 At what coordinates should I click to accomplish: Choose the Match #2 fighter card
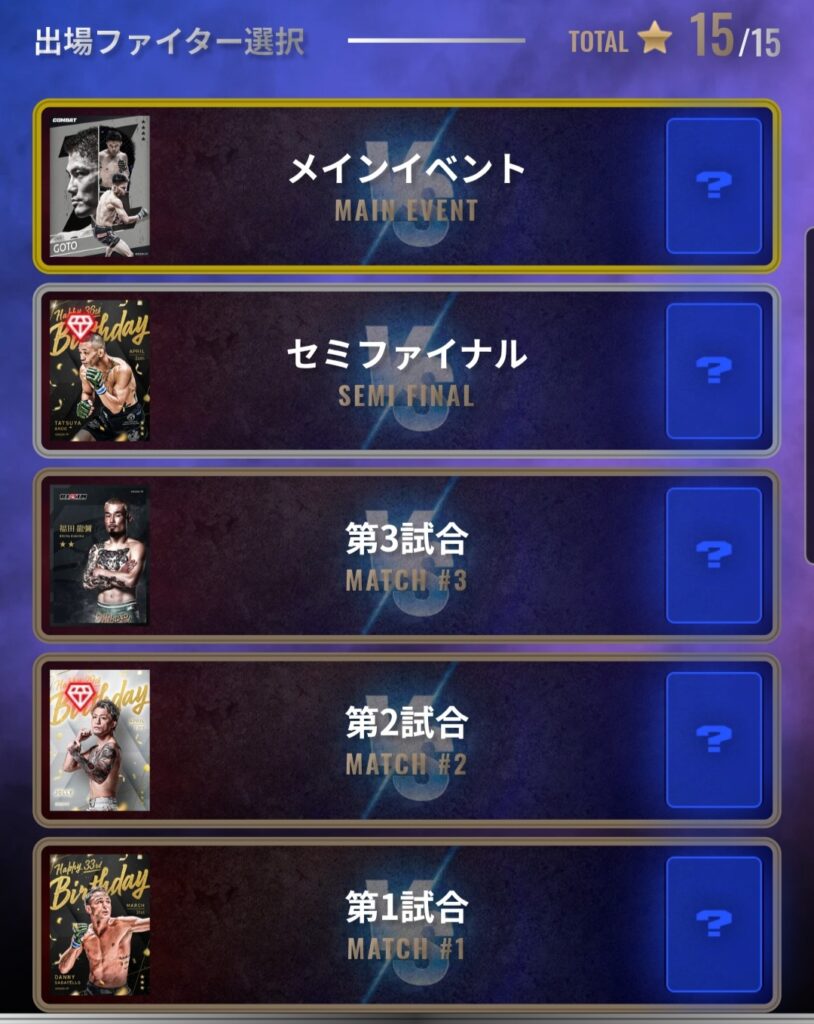[99, 740]
